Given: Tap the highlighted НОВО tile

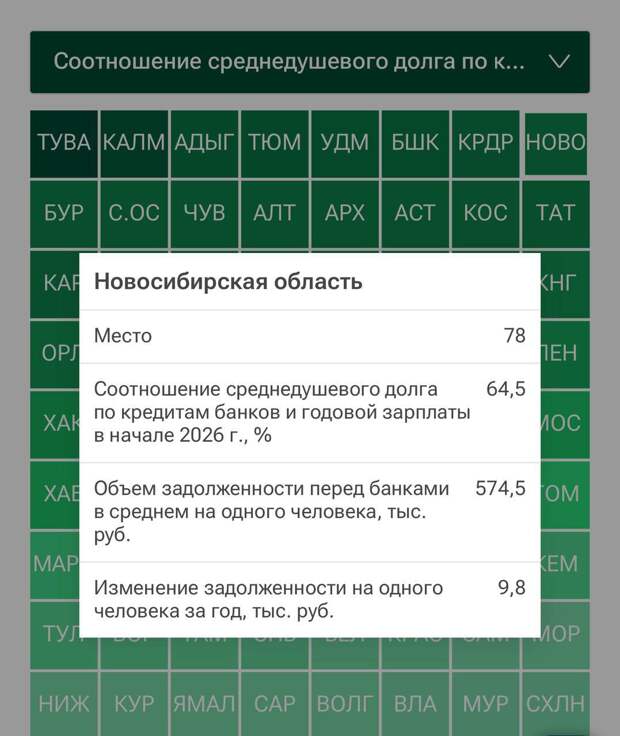Looking at the screenshot, I should (555, 143).
